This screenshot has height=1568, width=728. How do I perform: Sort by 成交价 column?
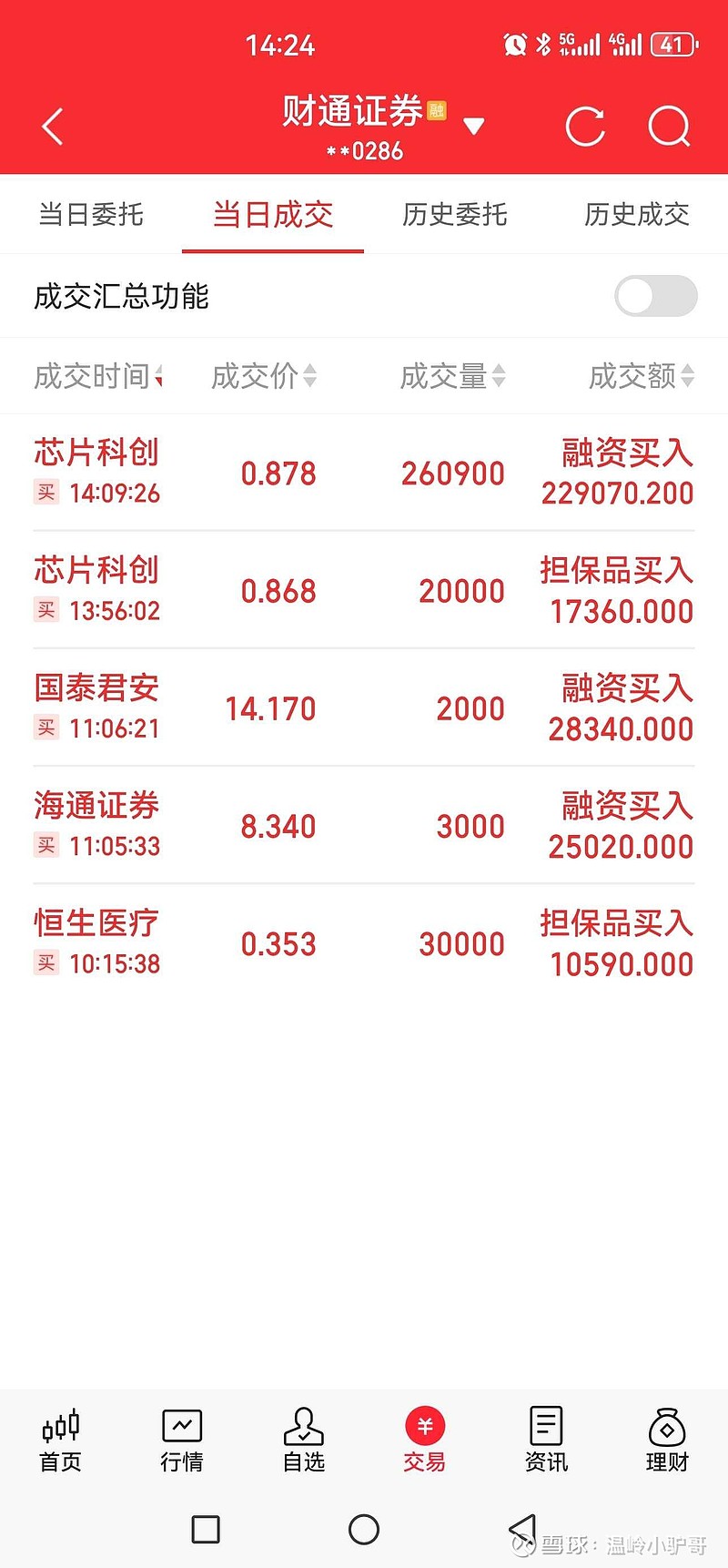[263, 376]
